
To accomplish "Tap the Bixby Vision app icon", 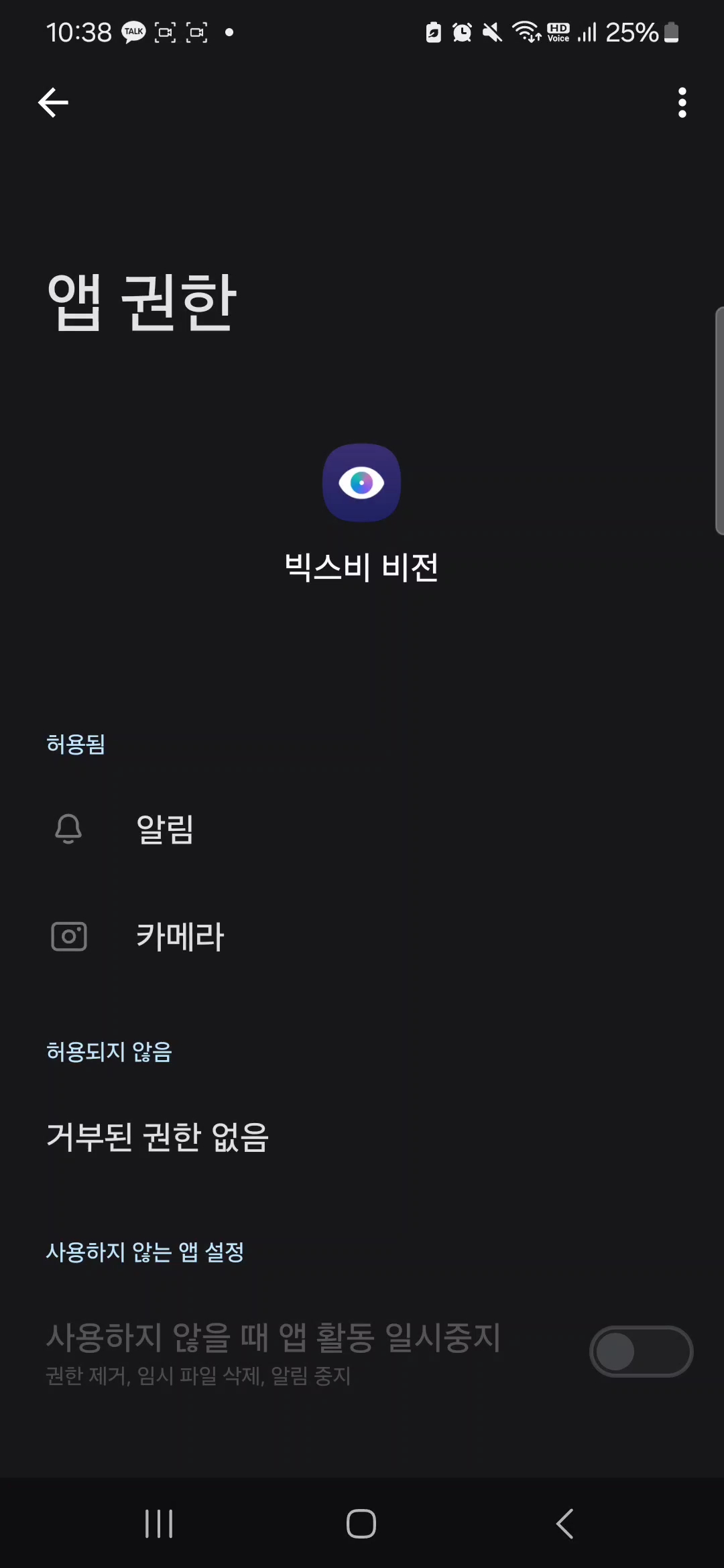I will [x=361, y=482].
